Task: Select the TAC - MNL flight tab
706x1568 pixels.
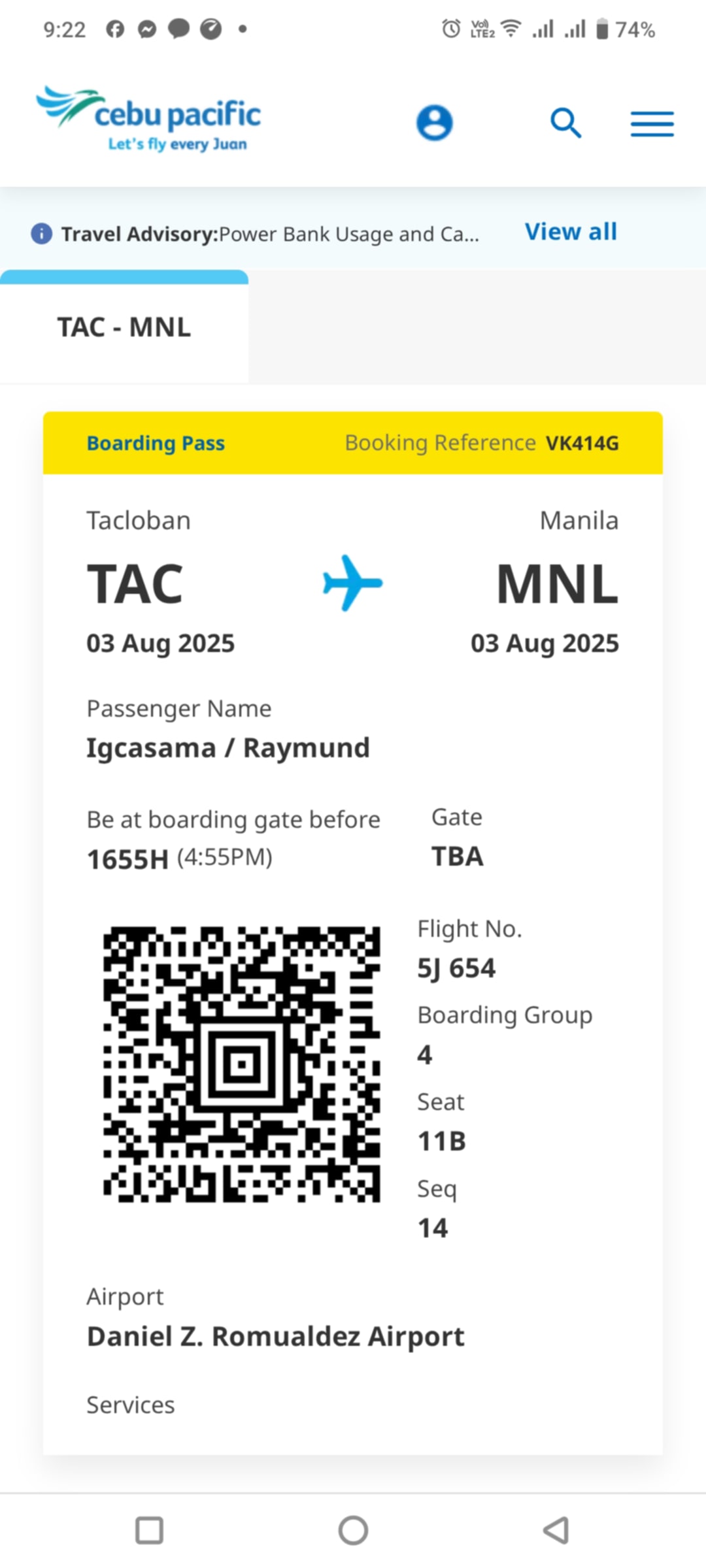Action: point(124,327)
